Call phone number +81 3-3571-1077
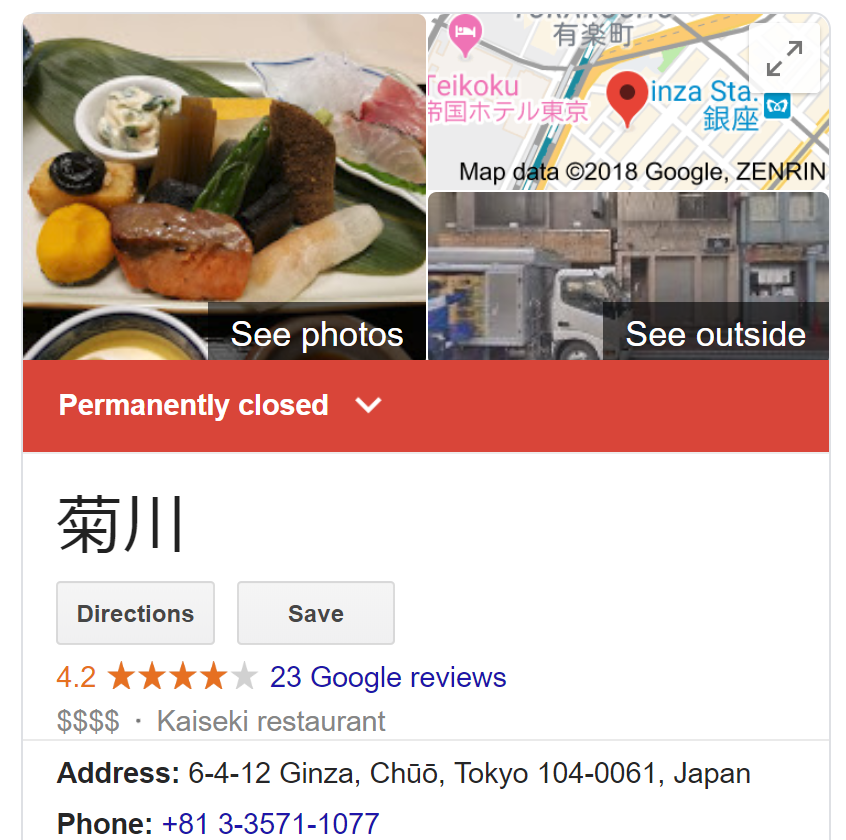 pos(270,824)
